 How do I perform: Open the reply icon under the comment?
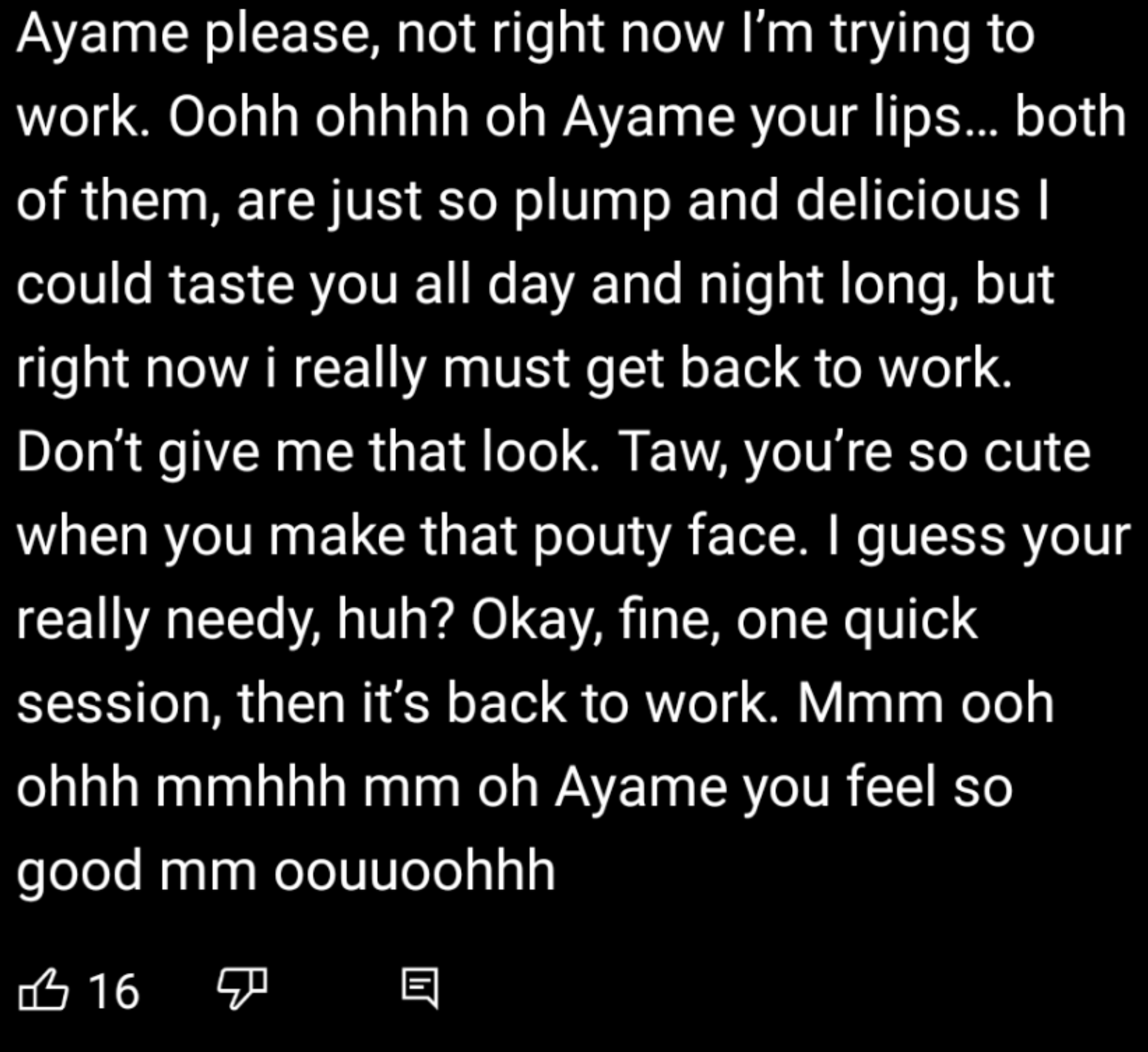pyautogui.click(x=420, y=987)
